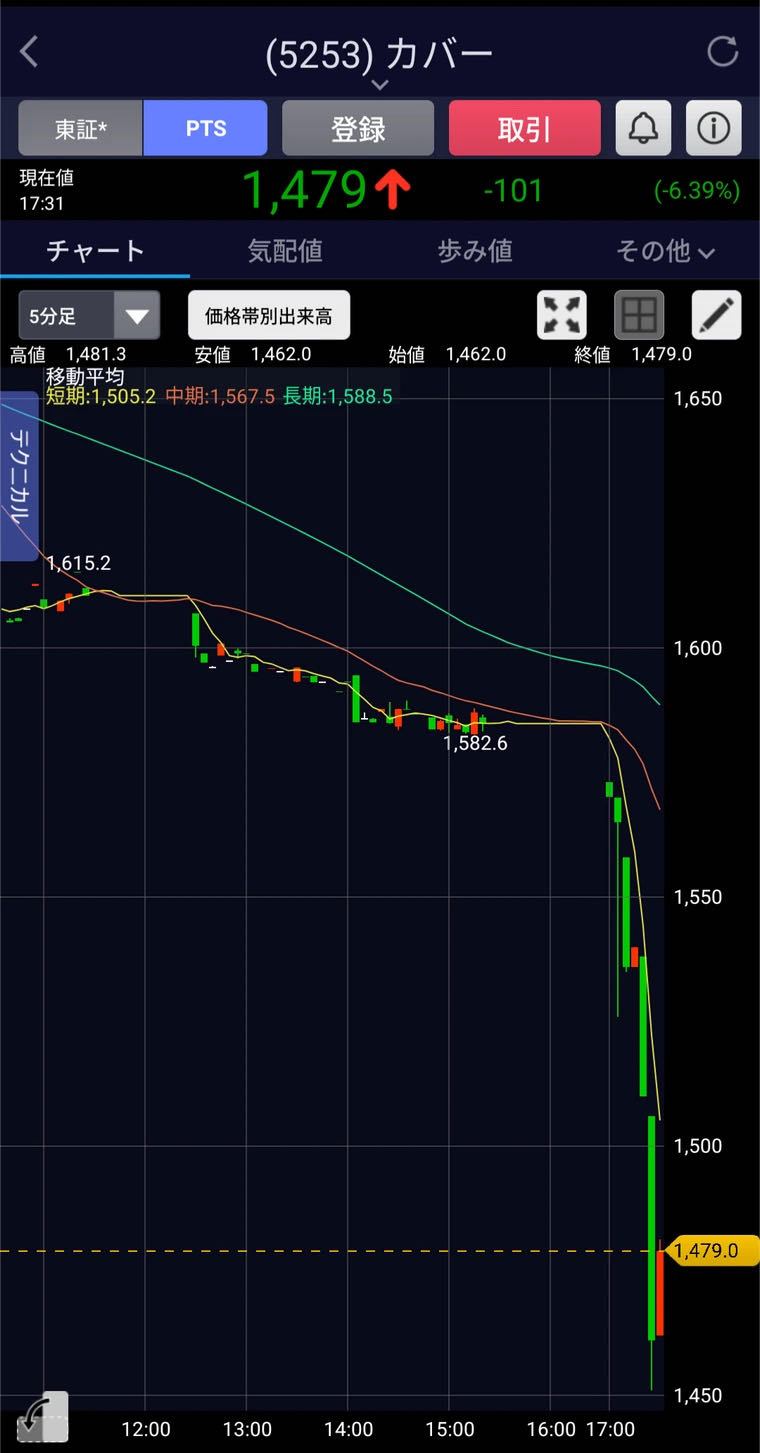
Task: Open the price alert bell
Action: tap(643, 128)
